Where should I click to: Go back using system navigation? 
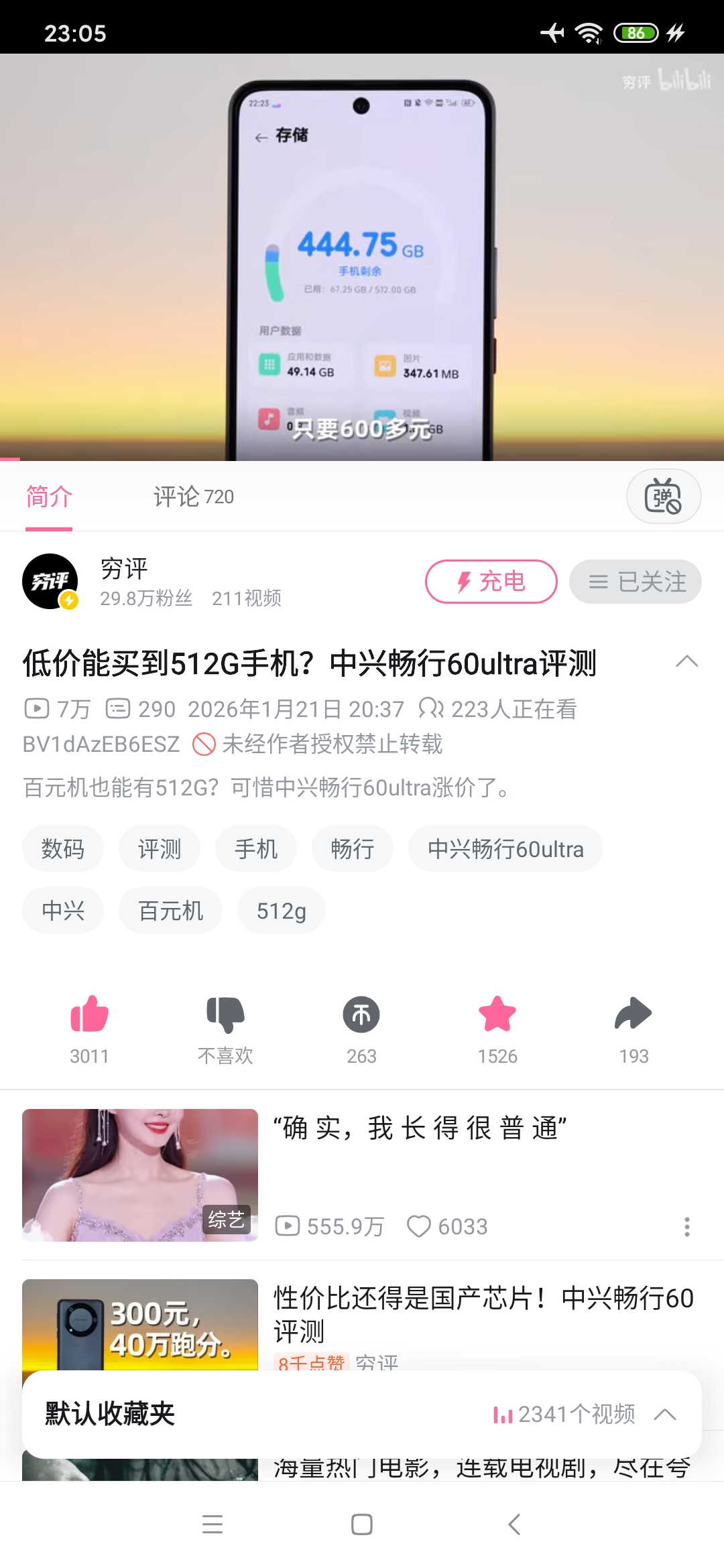tap(514, 1524)
